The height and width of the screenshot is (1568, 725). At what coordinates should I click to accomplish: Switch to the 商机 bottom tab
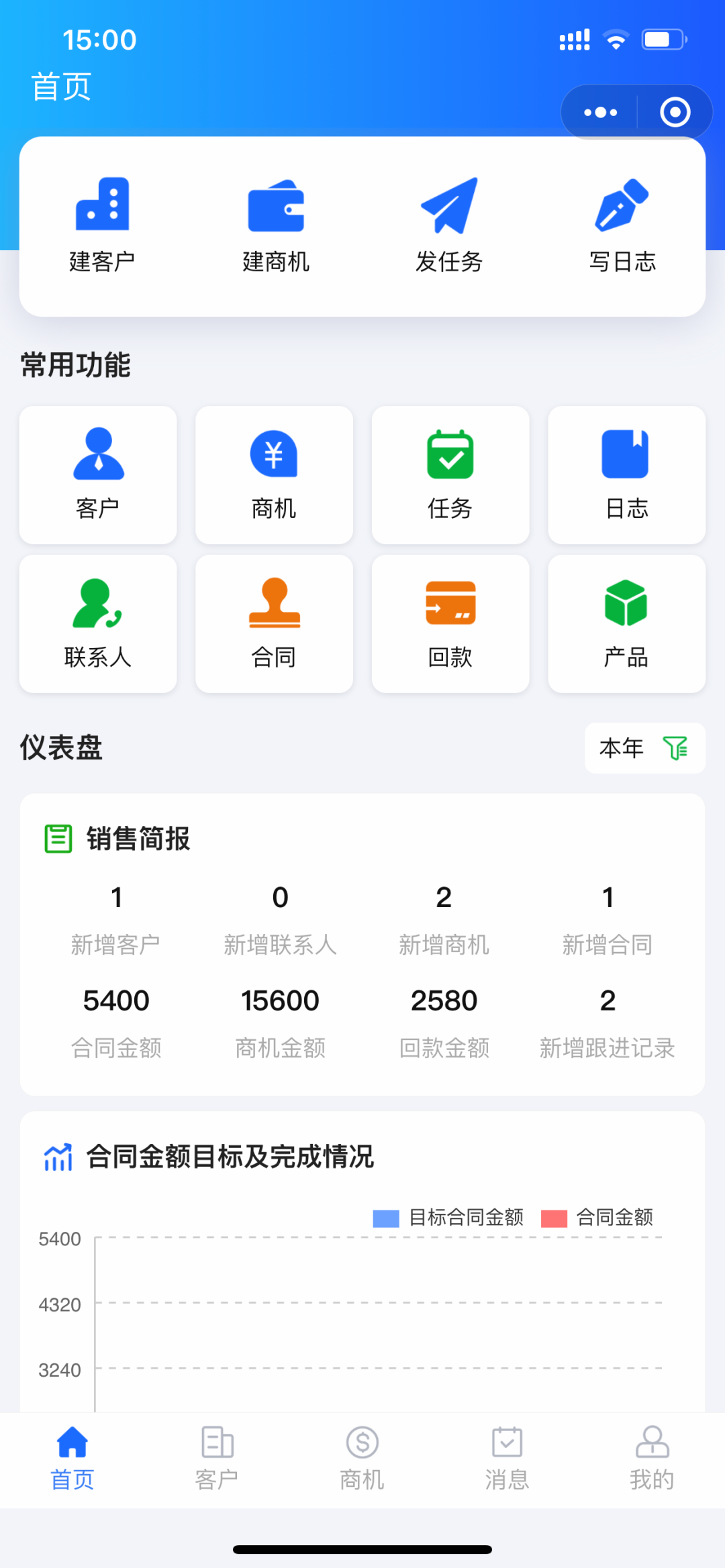(x=362, y=1459)
